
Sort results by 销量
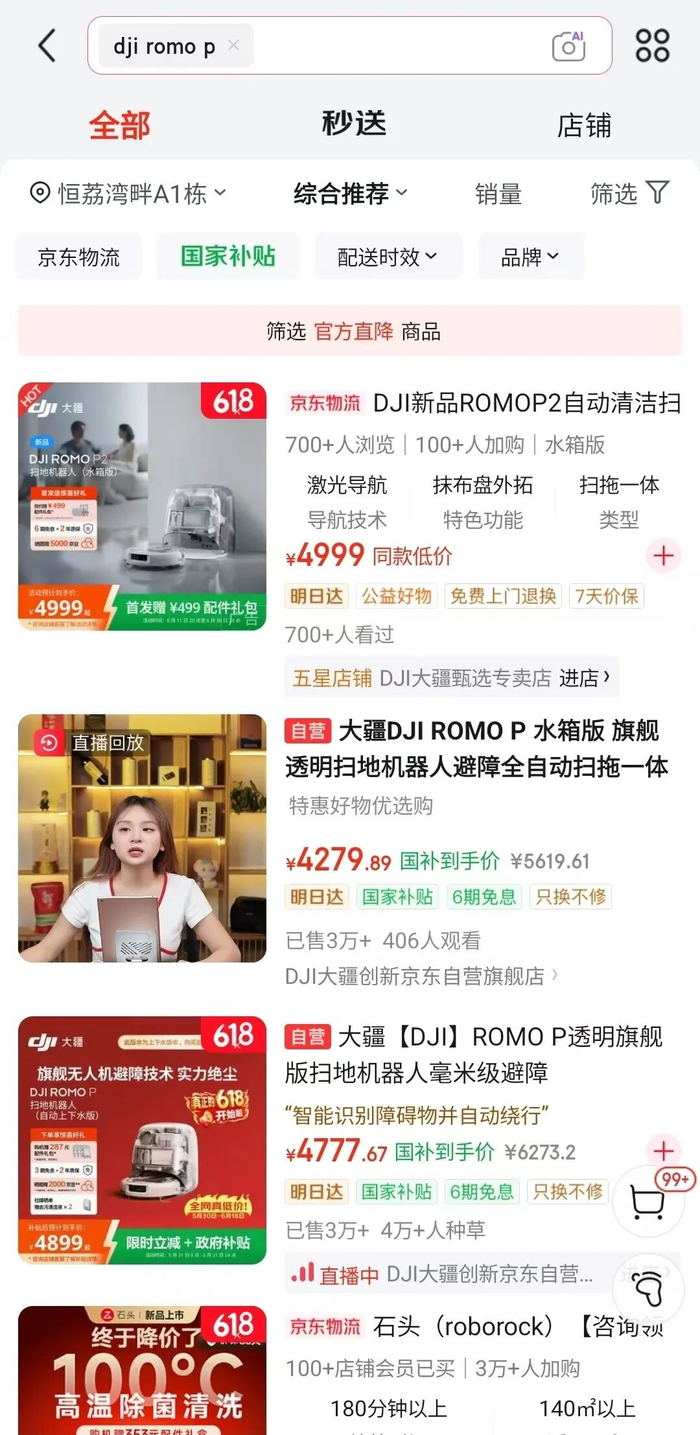[498, 194]
